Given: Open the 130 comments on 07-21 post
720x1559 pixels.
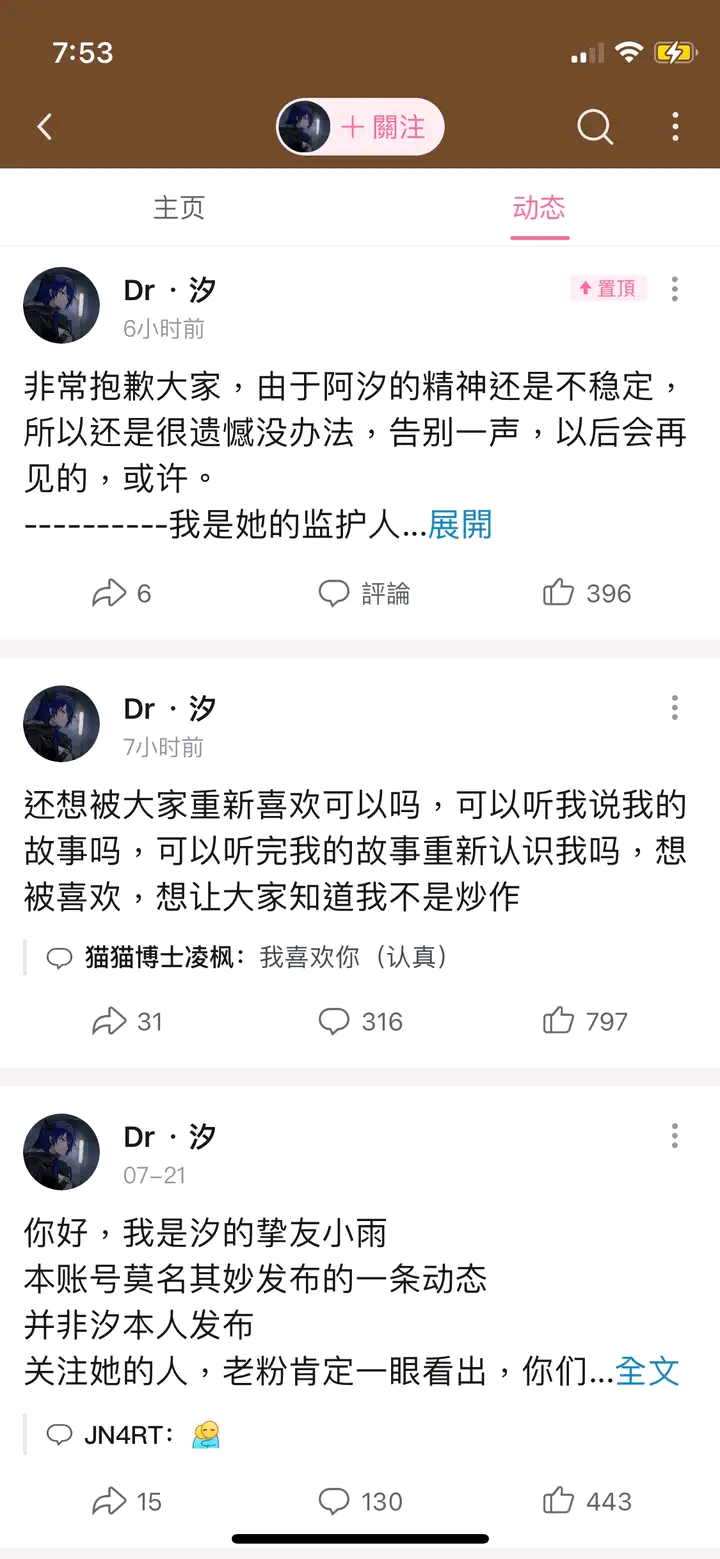Looking at the screenshot, I should pyautogui.click(x=360, y=1501).
